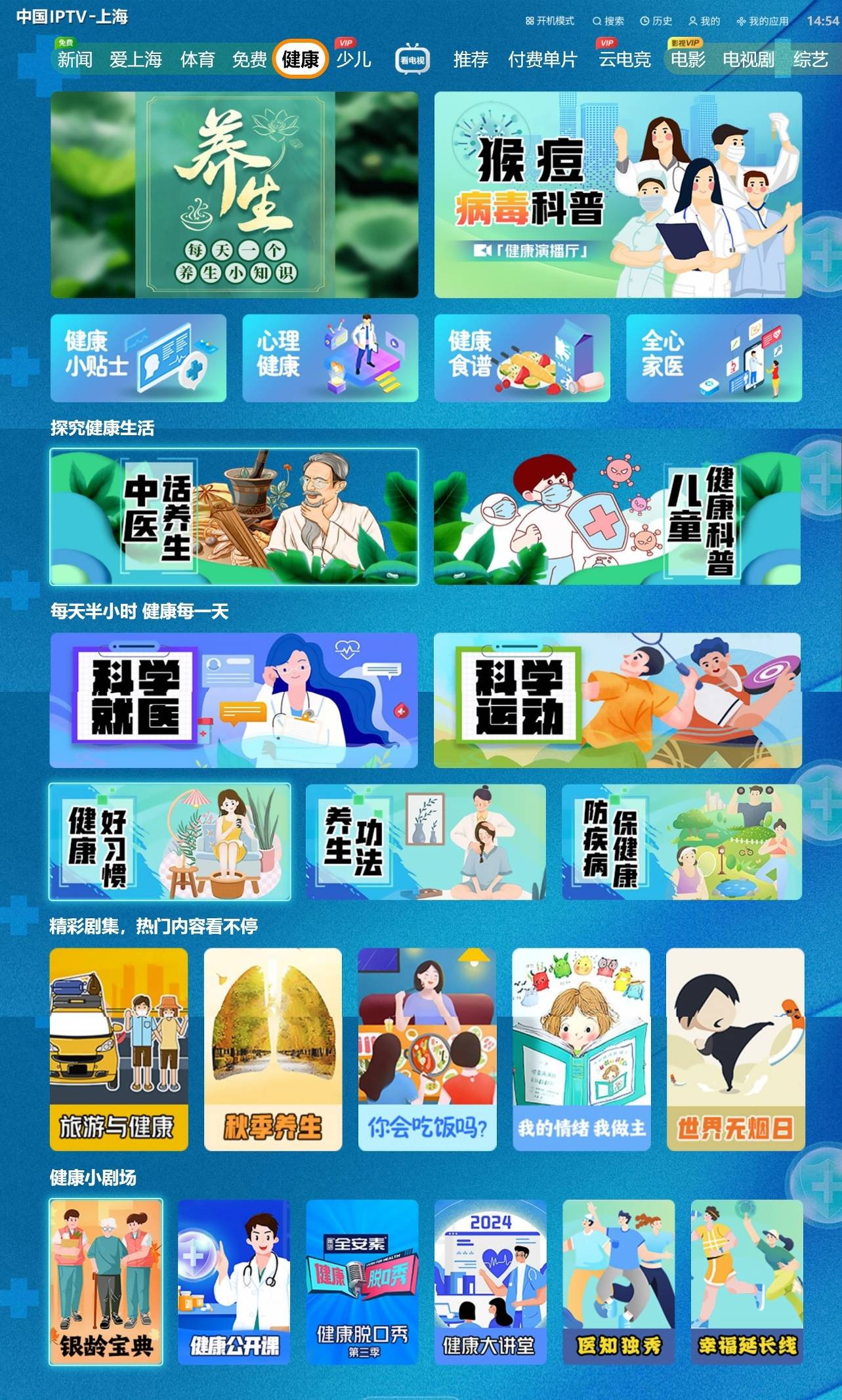Select the 新闻 tab
Screen dimensions: 842x1400
74,59
